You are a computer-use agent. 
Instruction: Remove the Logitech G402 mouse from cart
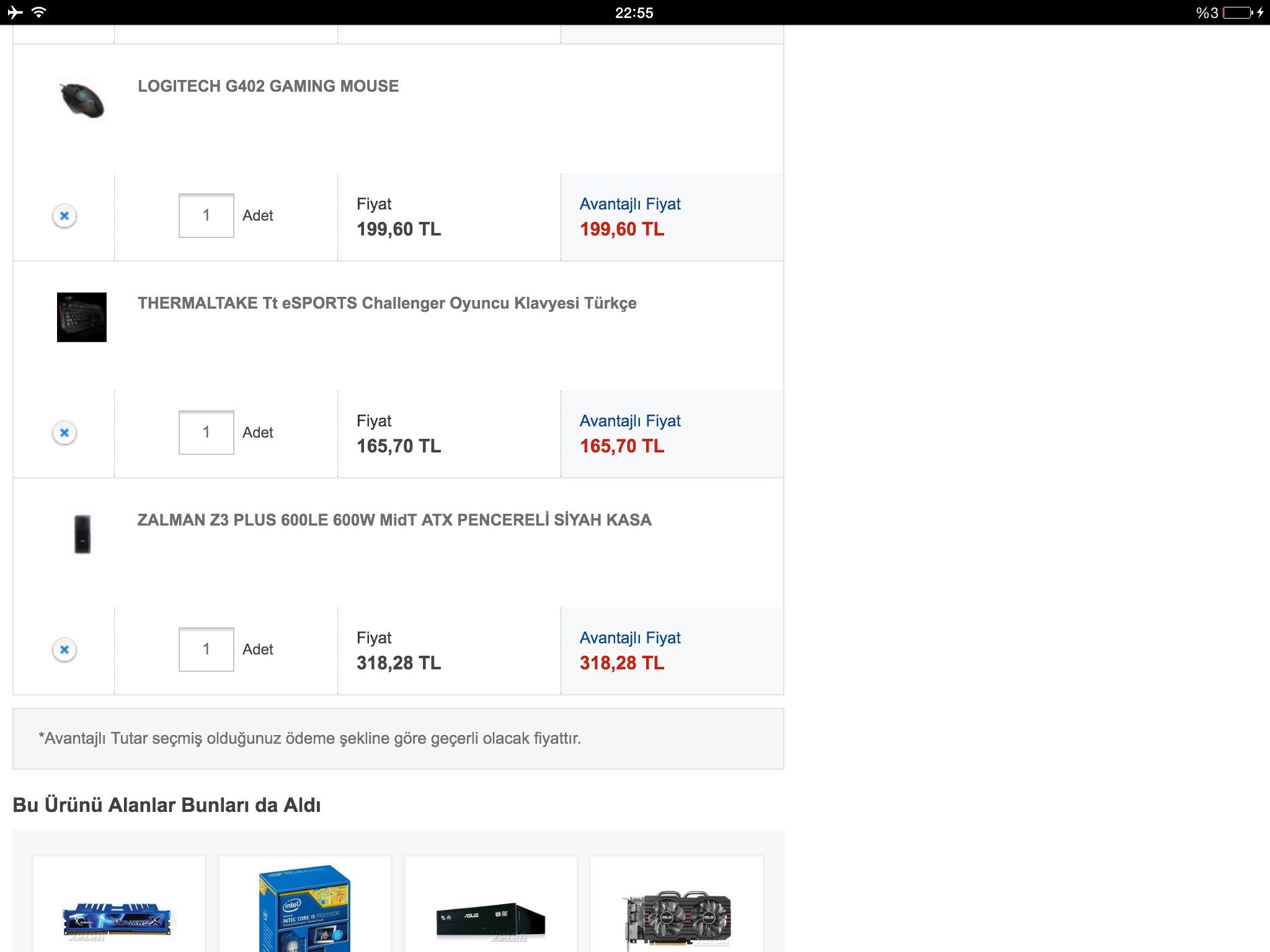(64, 216)
